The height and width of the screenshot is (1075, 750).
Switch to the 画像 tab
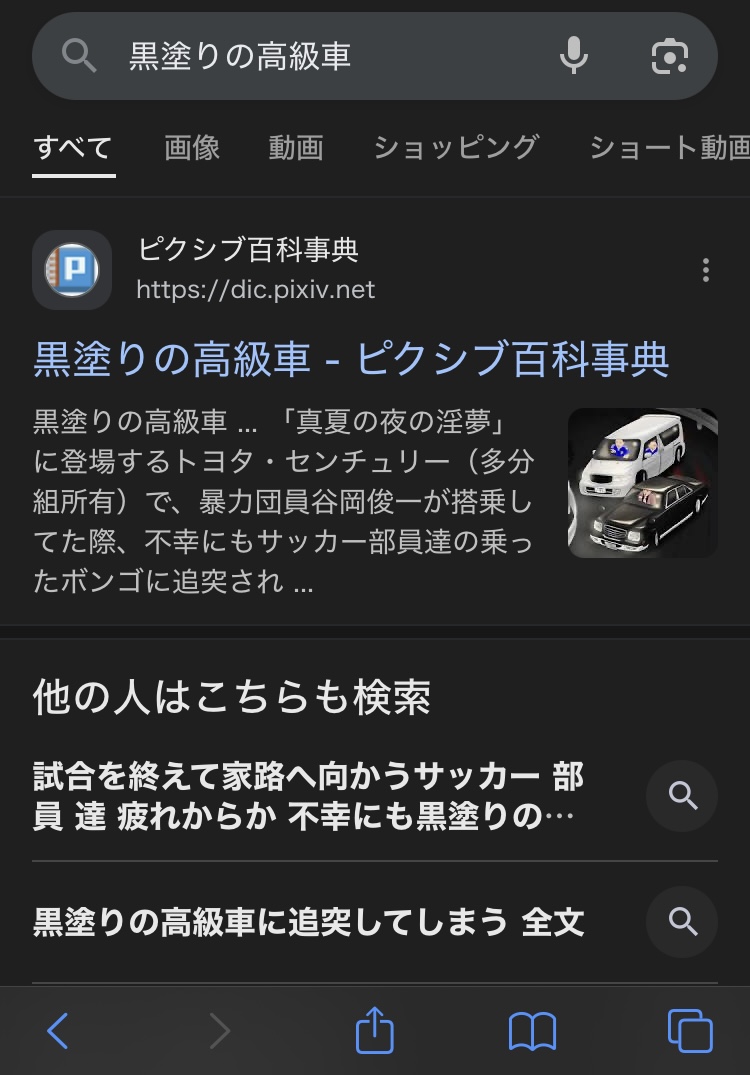coord(192,148)
